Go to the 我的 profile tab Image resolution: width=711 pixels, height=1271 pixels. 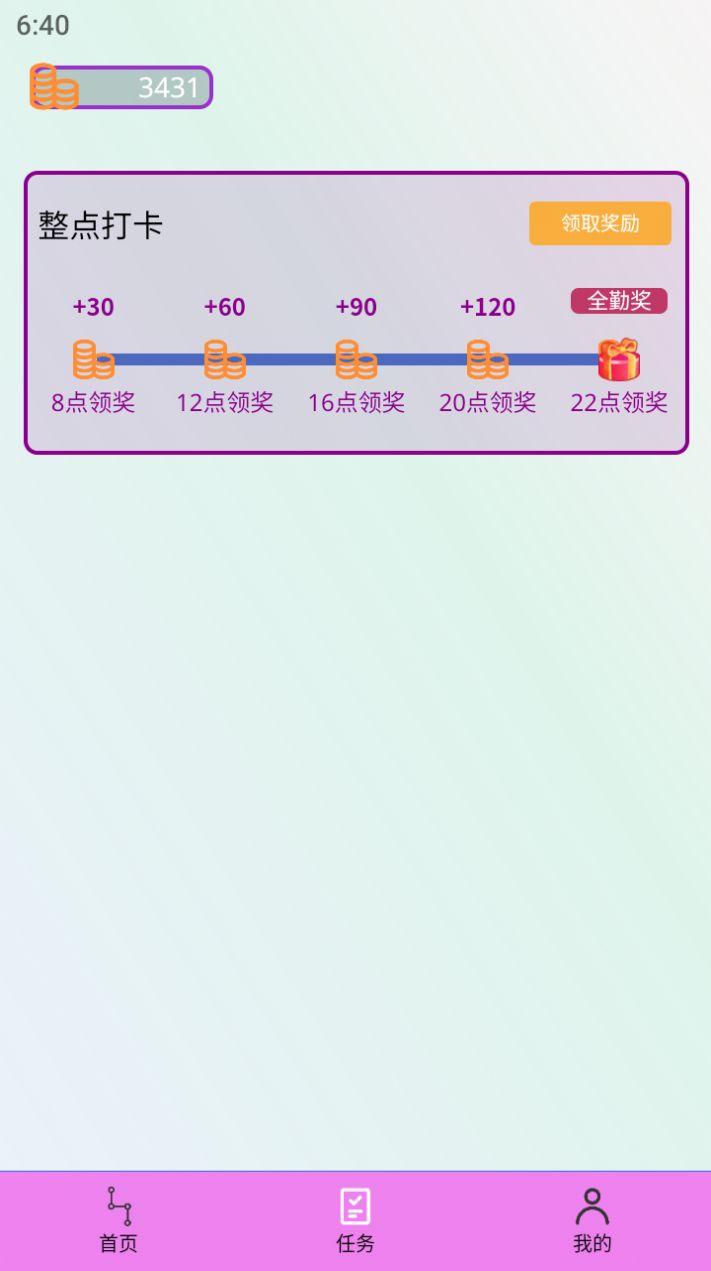tap(592, 1220)
